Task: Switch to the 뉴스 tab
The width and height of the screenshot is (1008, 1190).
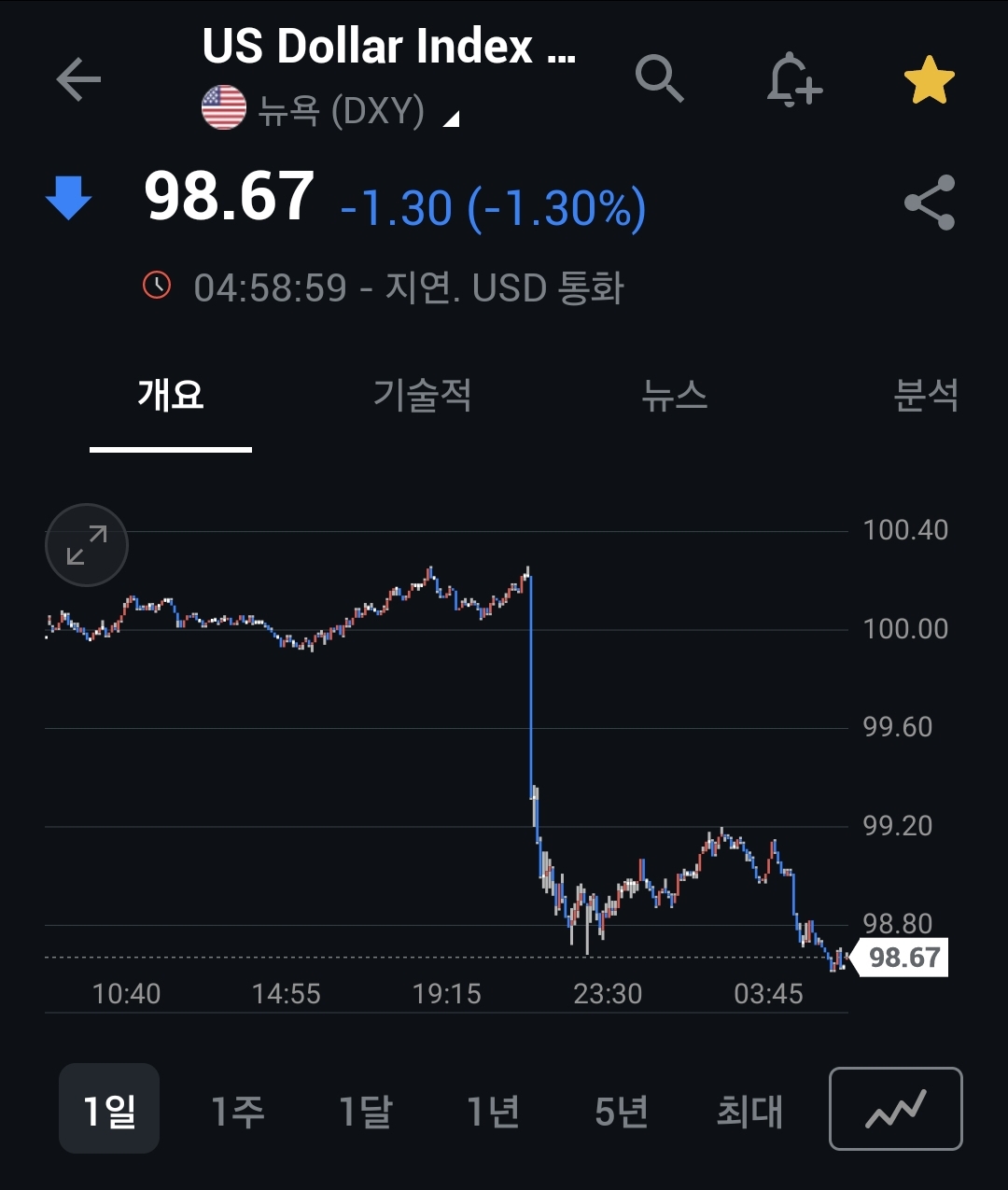Action: click(674, 396)
